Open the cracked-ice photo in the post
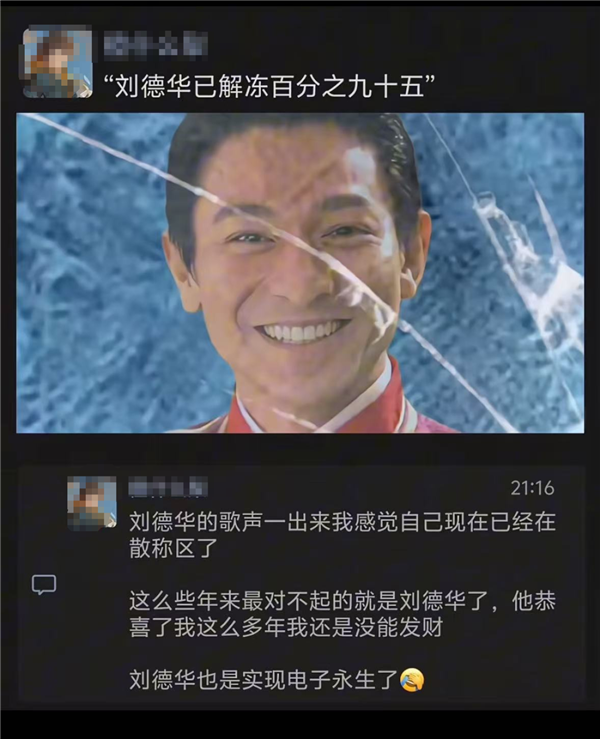This screenshot has width=600, height=739. click(300, 272)
